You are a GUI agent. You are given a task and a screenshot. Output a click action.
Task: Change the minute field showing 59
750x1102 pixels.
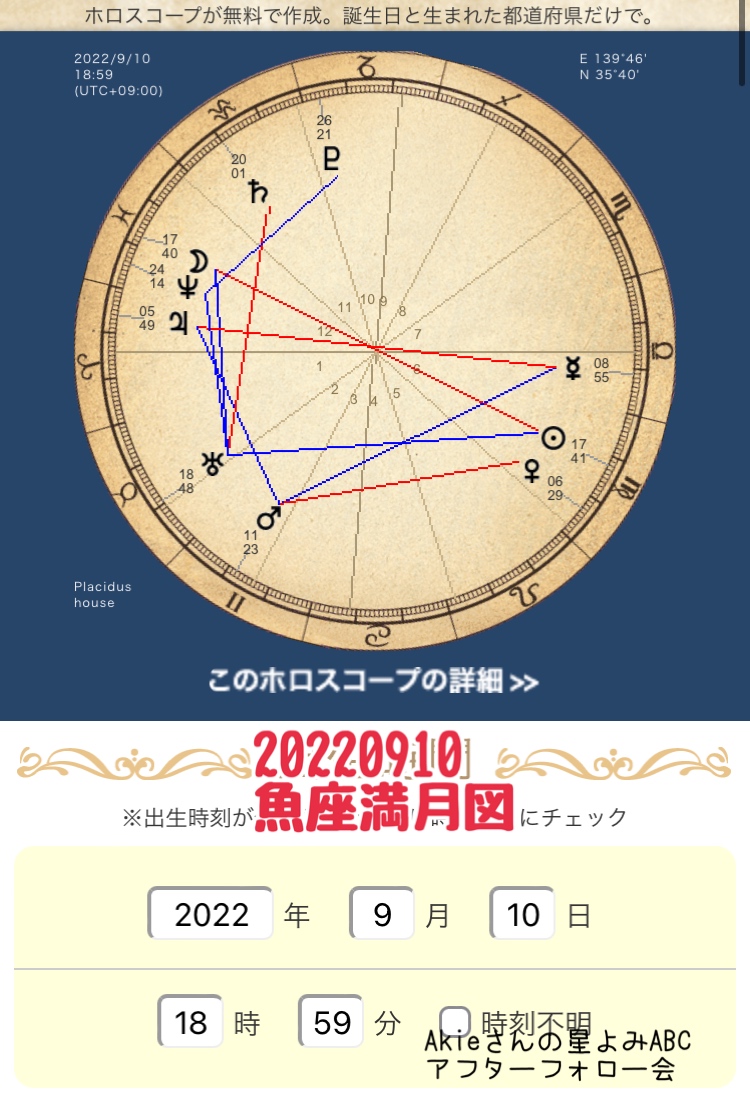[x=331, y=1021]
